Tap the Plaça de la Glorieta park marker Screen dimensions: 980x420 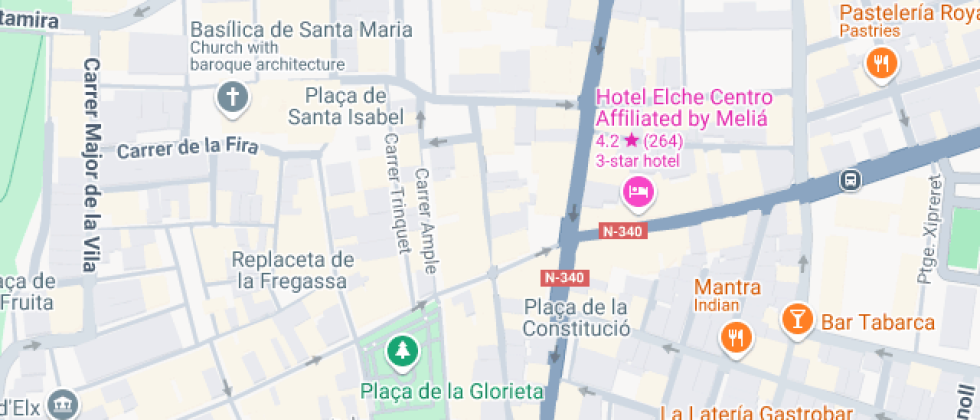tap(402, 350)
